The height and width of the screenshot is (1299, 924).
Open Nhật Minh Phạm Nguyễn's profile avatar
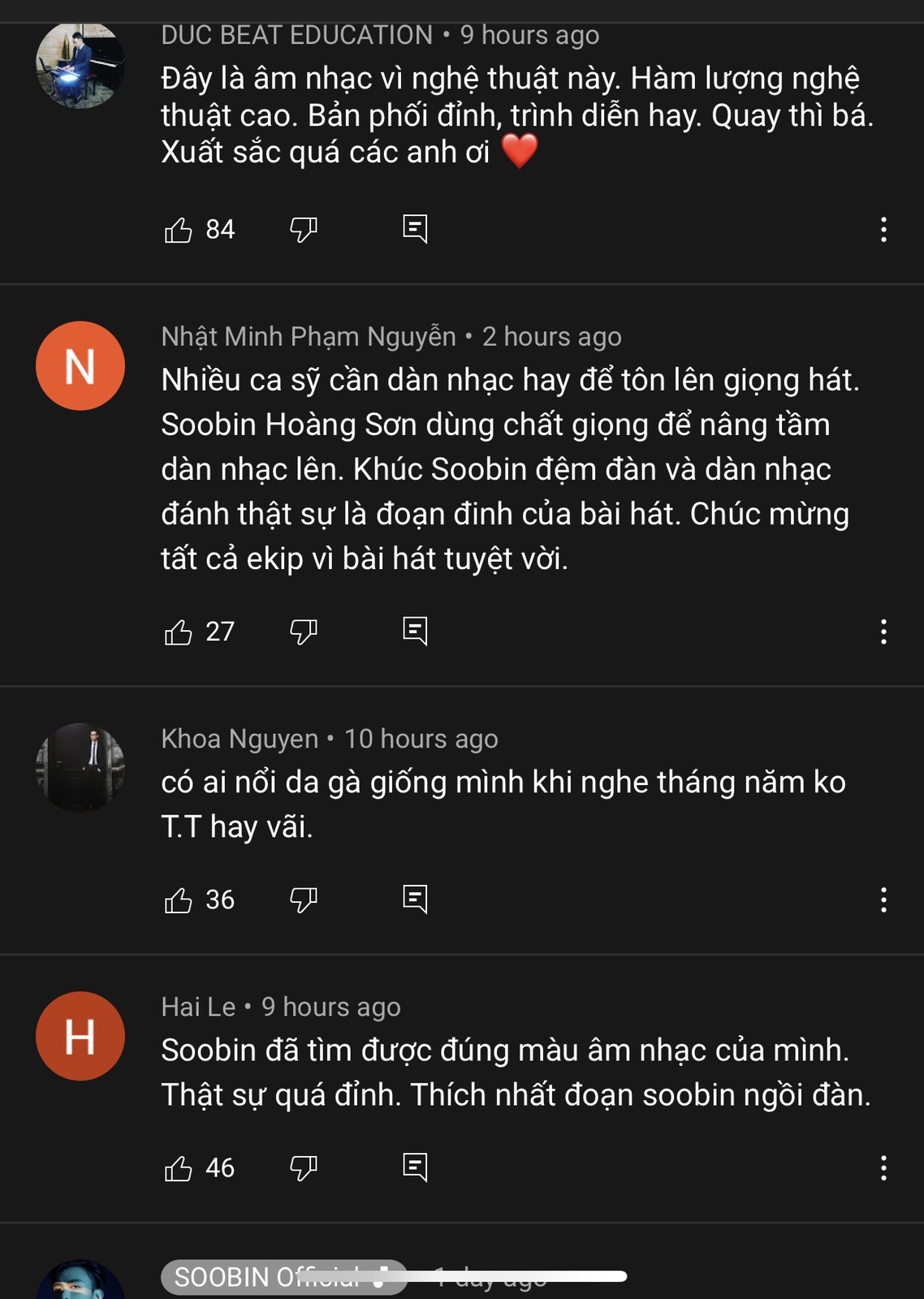pos(80,365)
